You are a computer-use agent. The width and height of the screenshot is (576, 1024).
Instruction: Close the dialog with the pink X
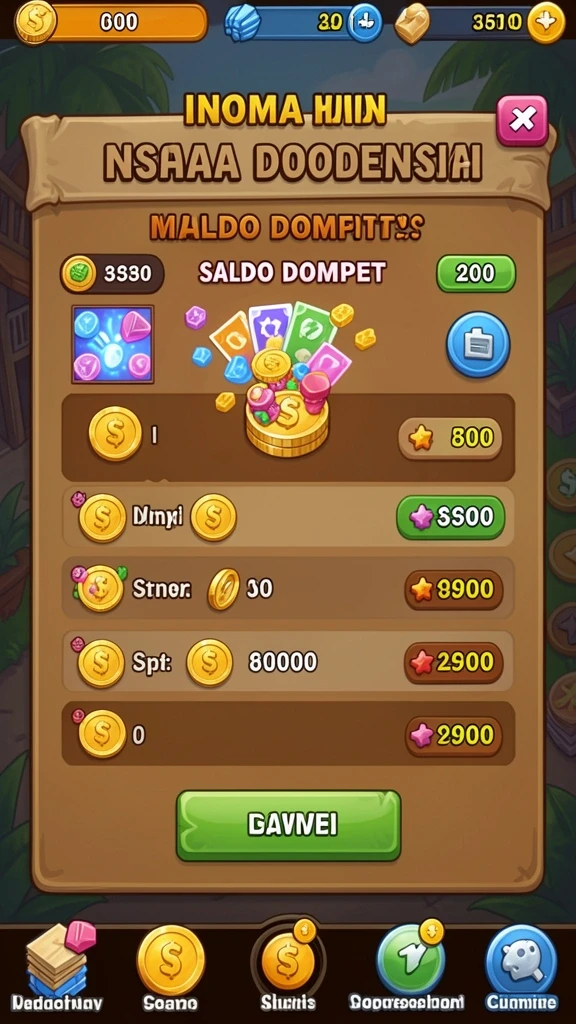point(522,120)
